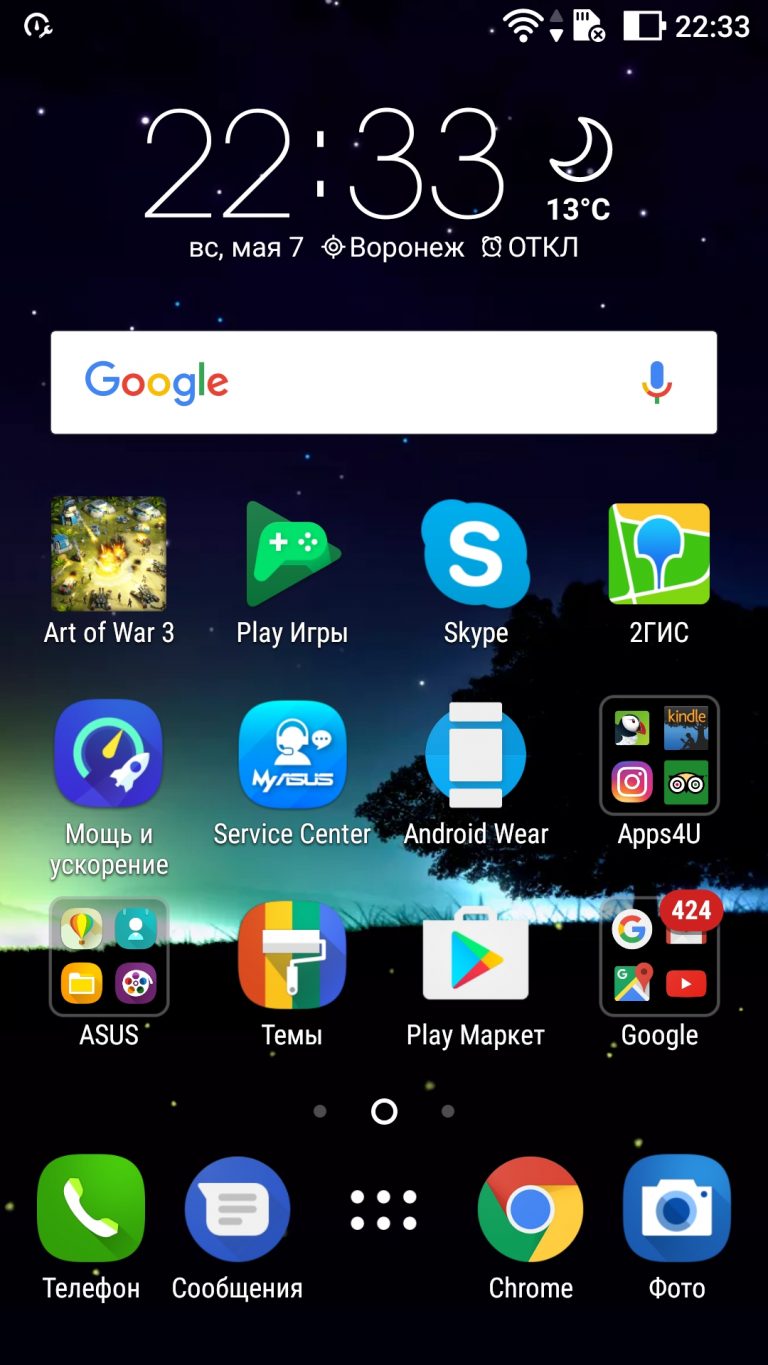Viewport: 768px width, 1365px height.
Task: Start voice search with the microphone
Action: (x=656, y=382)
